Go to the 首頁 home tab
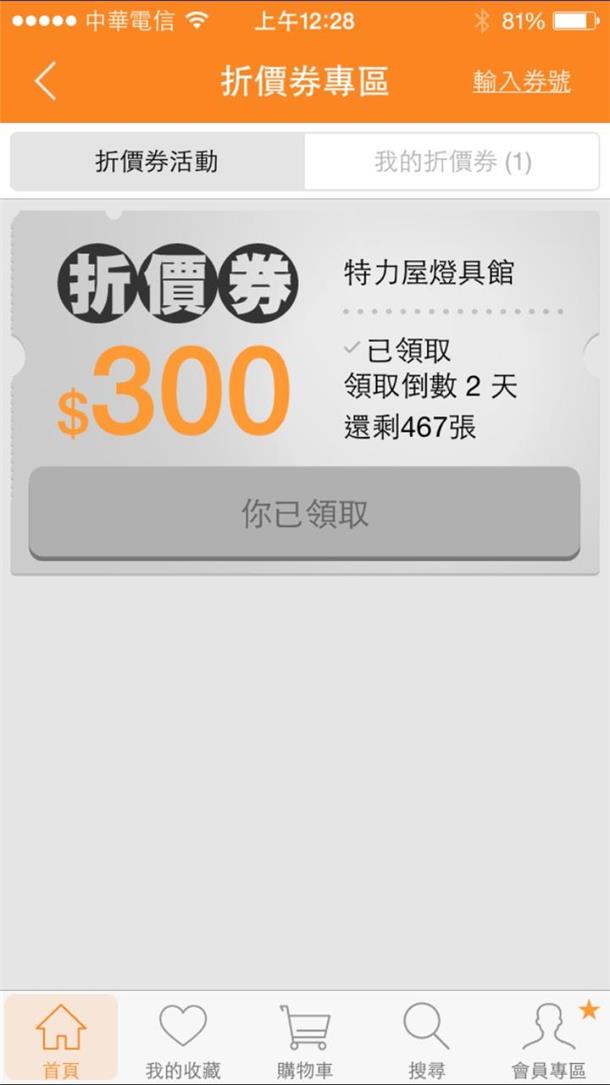 61,1040
